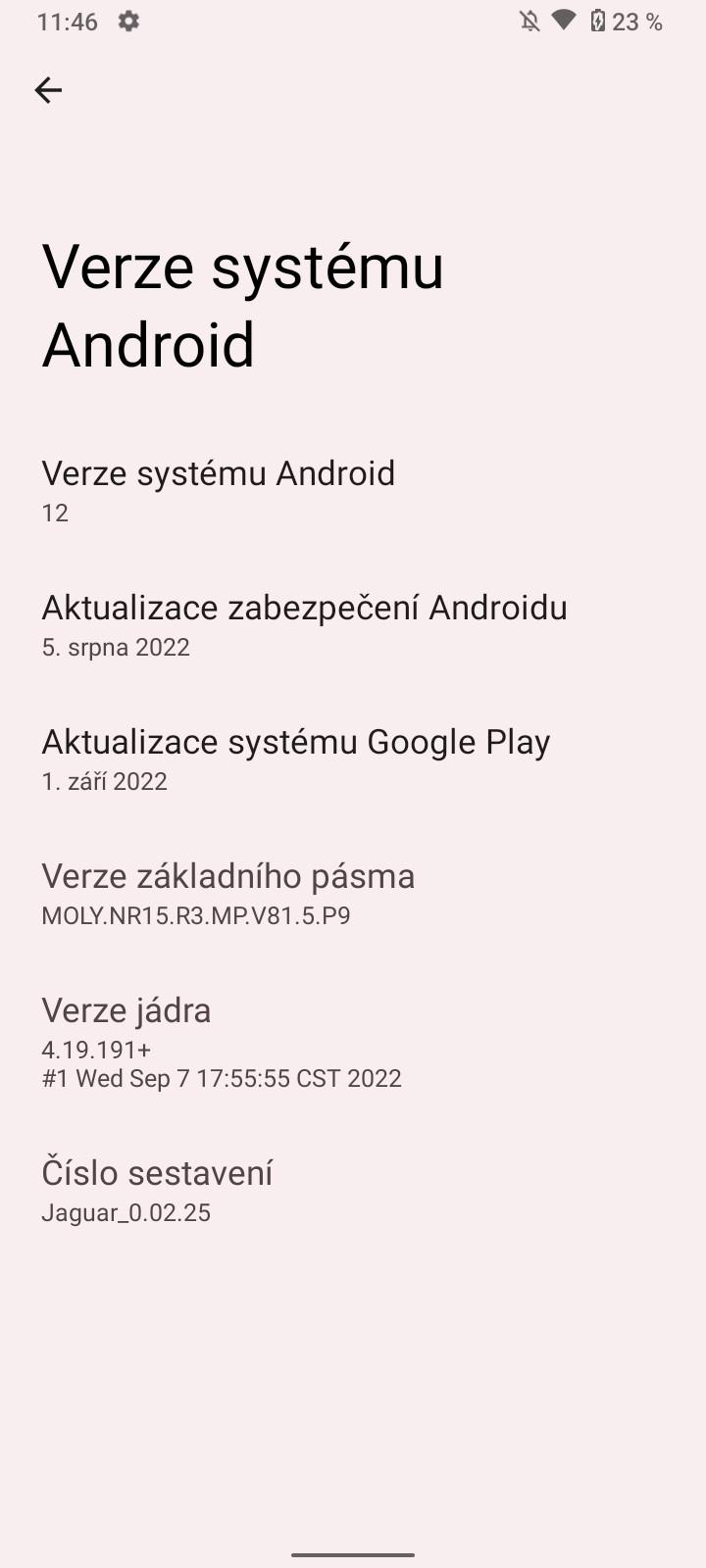
Task: Open Aktualizace systému Google Play
Action: (353, 759)
